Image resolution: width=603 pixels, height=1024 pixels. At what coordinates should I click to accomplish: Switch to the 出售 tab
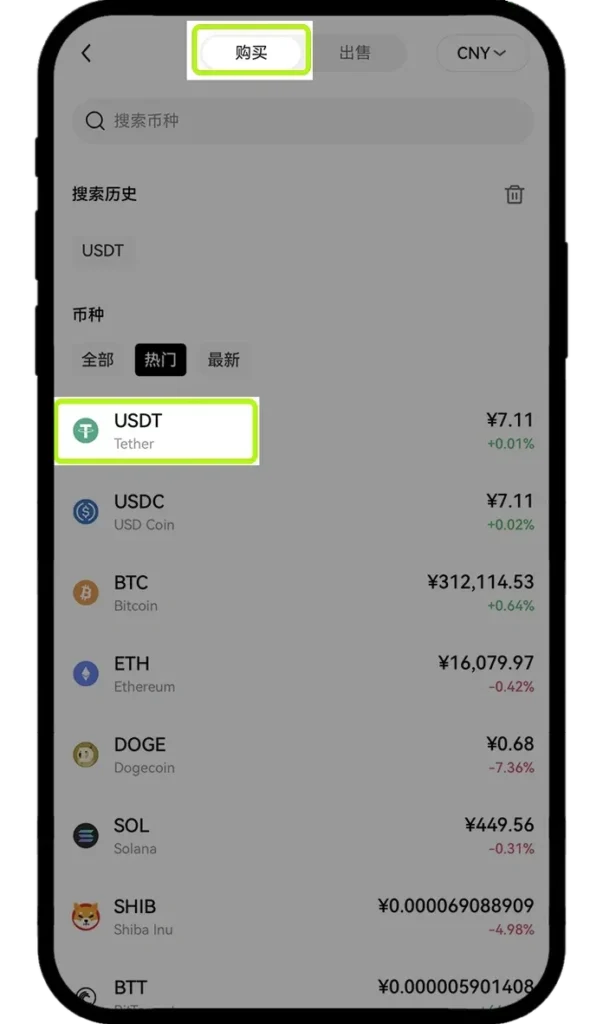pos(355,53)
